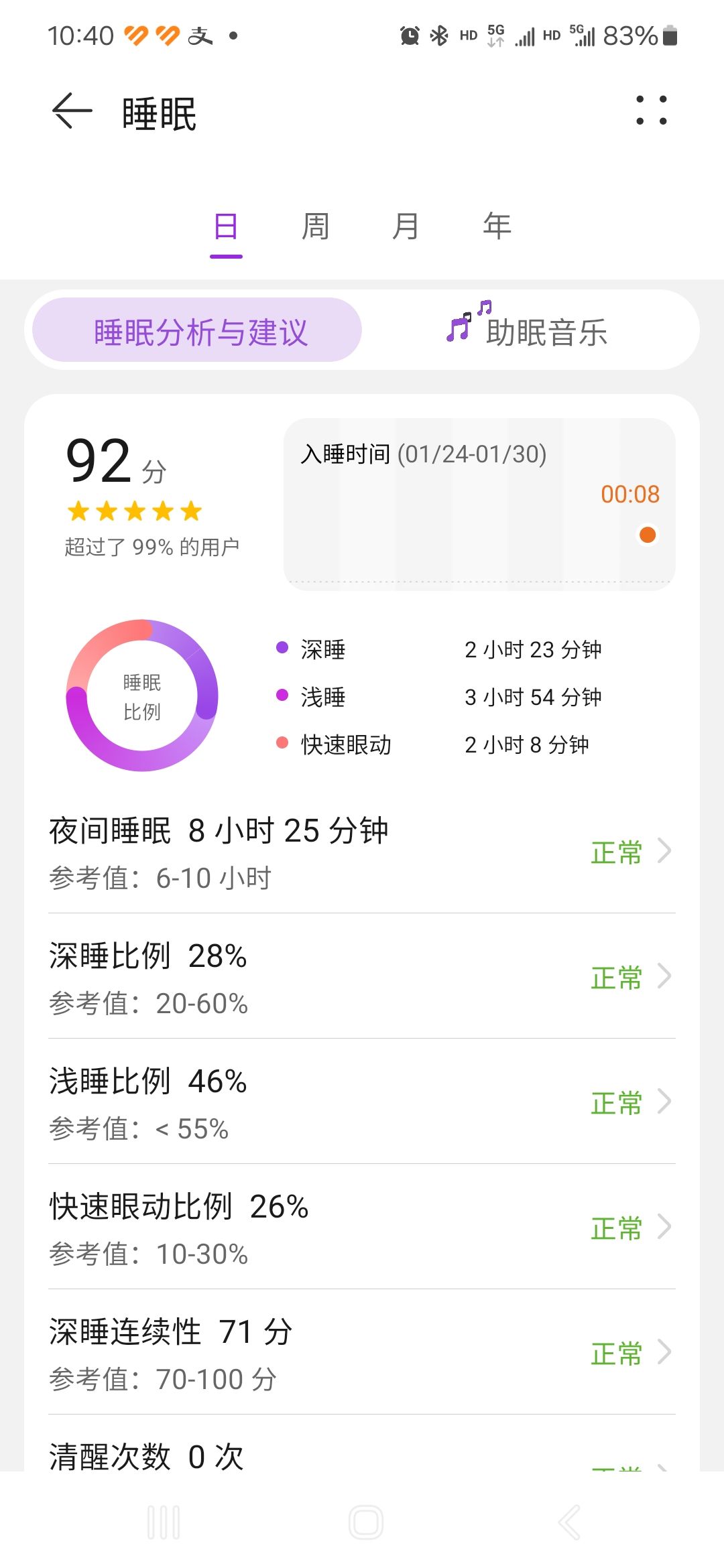View 深睡比例 details
This screenshot has height=1568, width=724.
362,977
